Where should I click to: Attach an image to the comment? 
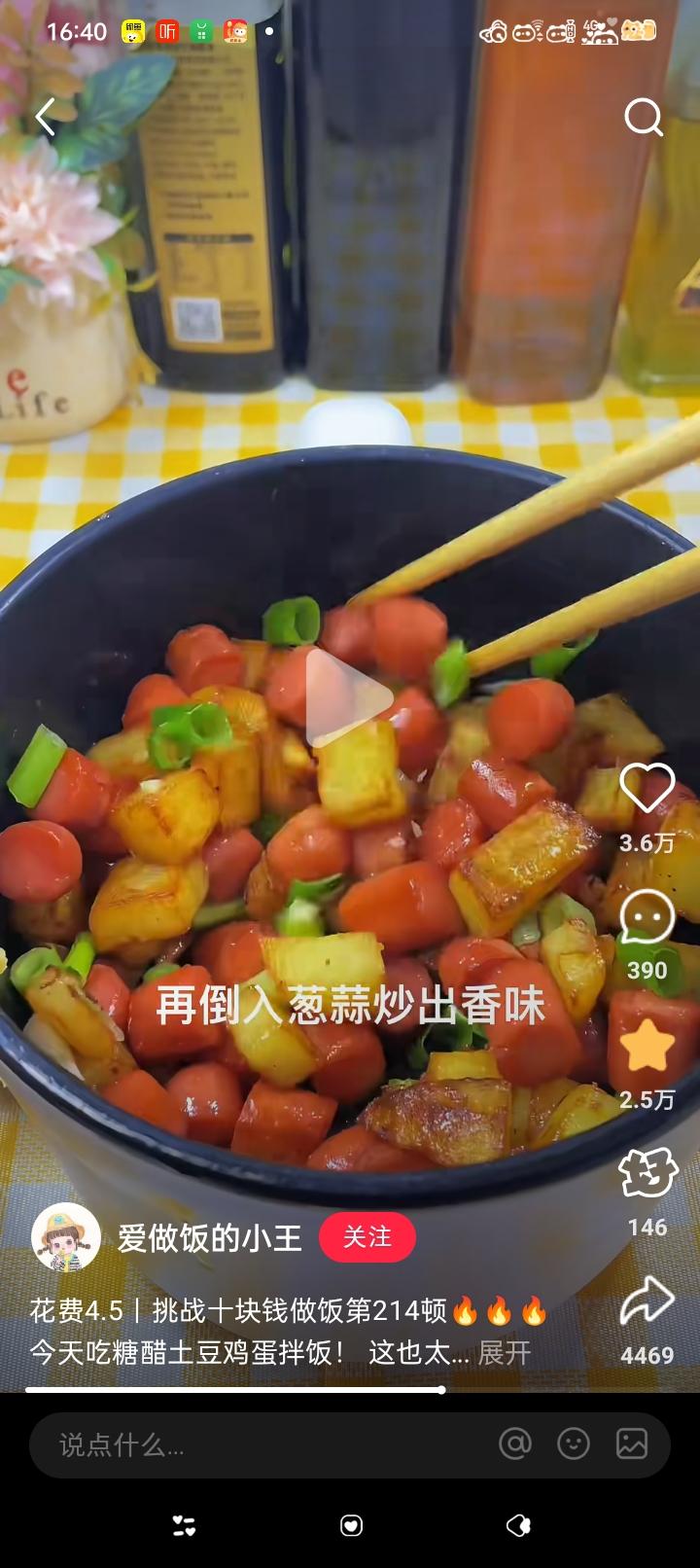pos(632,1444)
